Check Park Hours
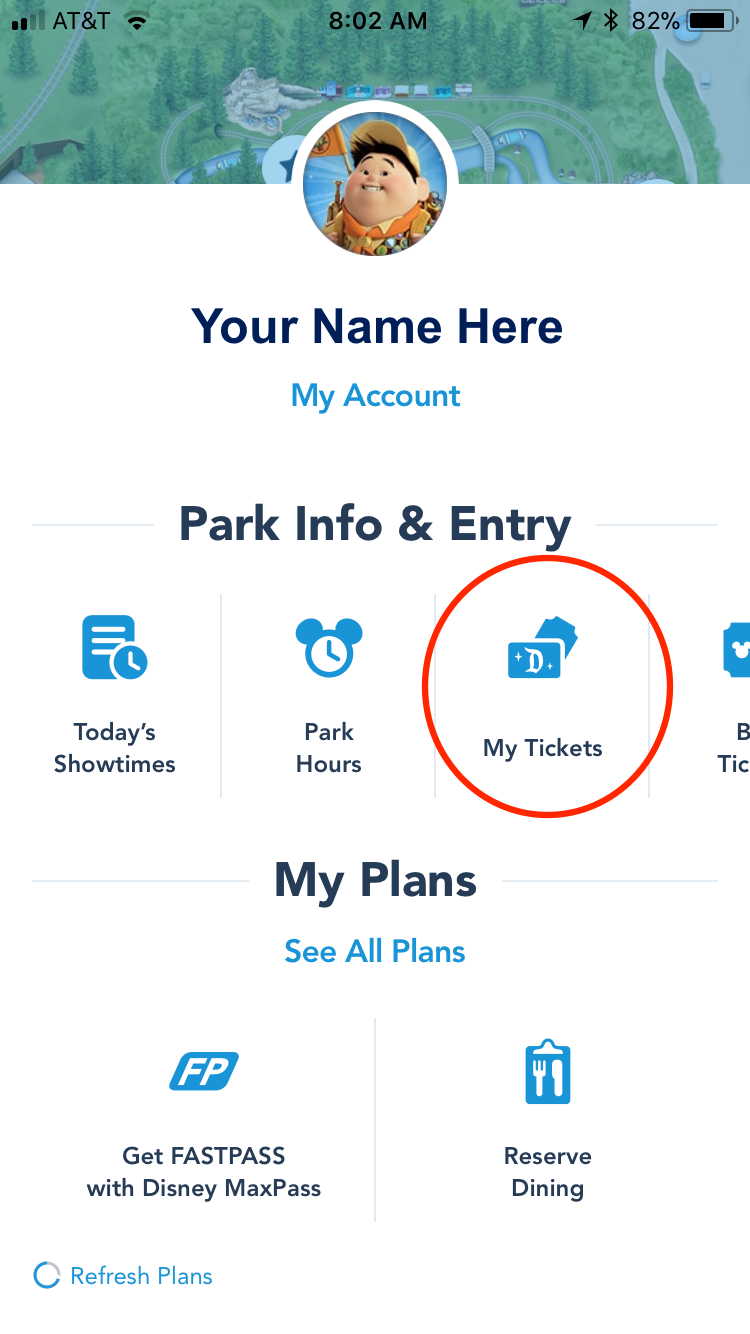Screen dimensions: 750x1334 click(x=328, y=695)
